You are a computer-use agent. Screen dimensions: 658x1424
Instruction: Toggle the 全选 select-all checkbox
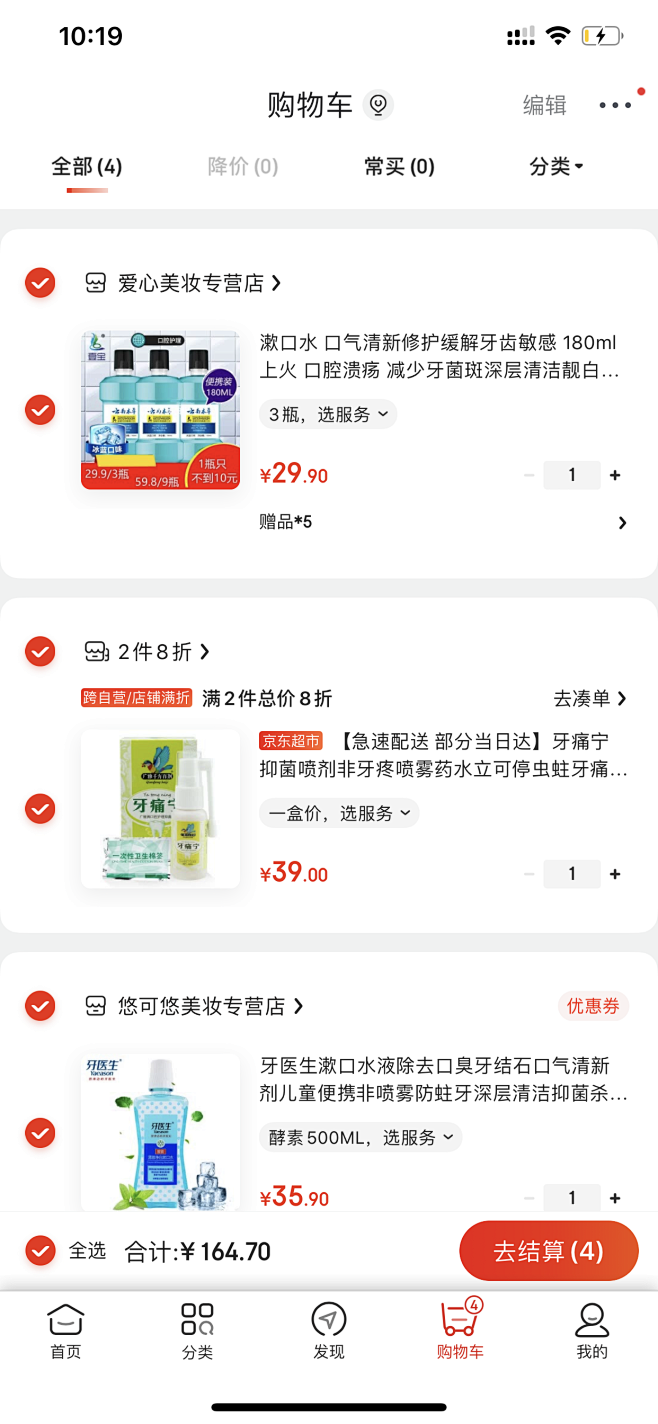pyautogui.click(x=40, y=1251)
